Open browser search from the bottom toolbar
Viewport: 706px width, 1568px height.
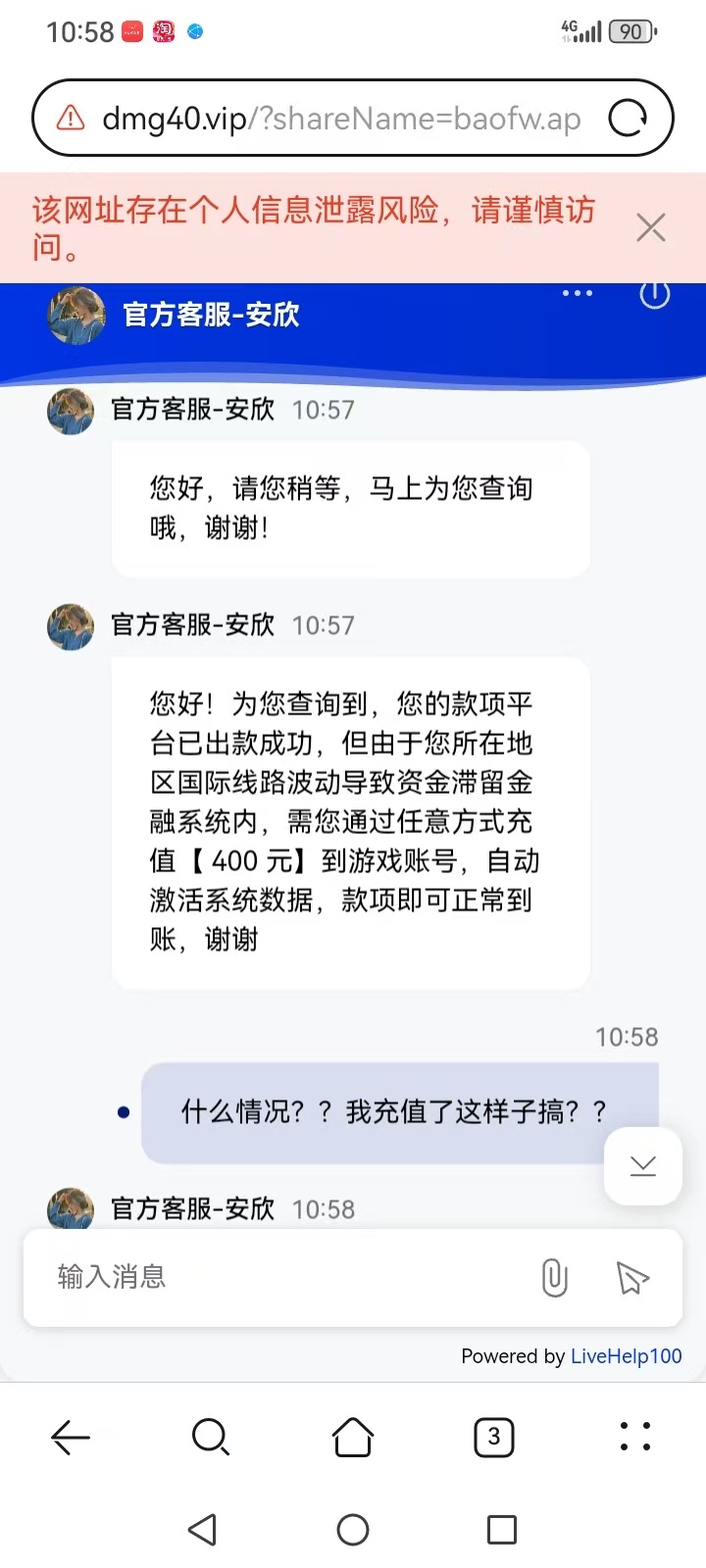tap(211, 1438)
